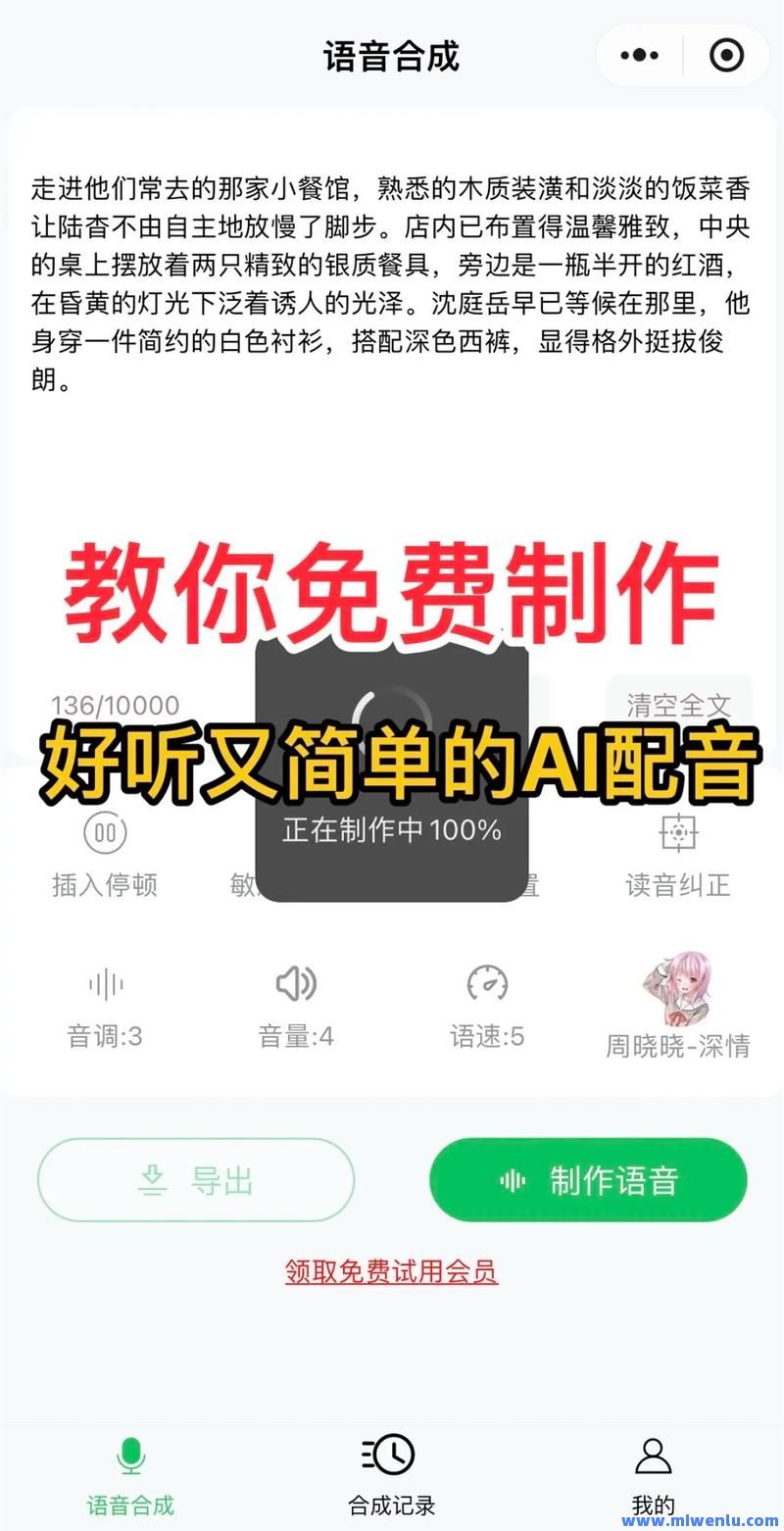Open the 我的 profile tab
The image size is (784, 1531).
pyautogui.click(x=653, y=1476)
